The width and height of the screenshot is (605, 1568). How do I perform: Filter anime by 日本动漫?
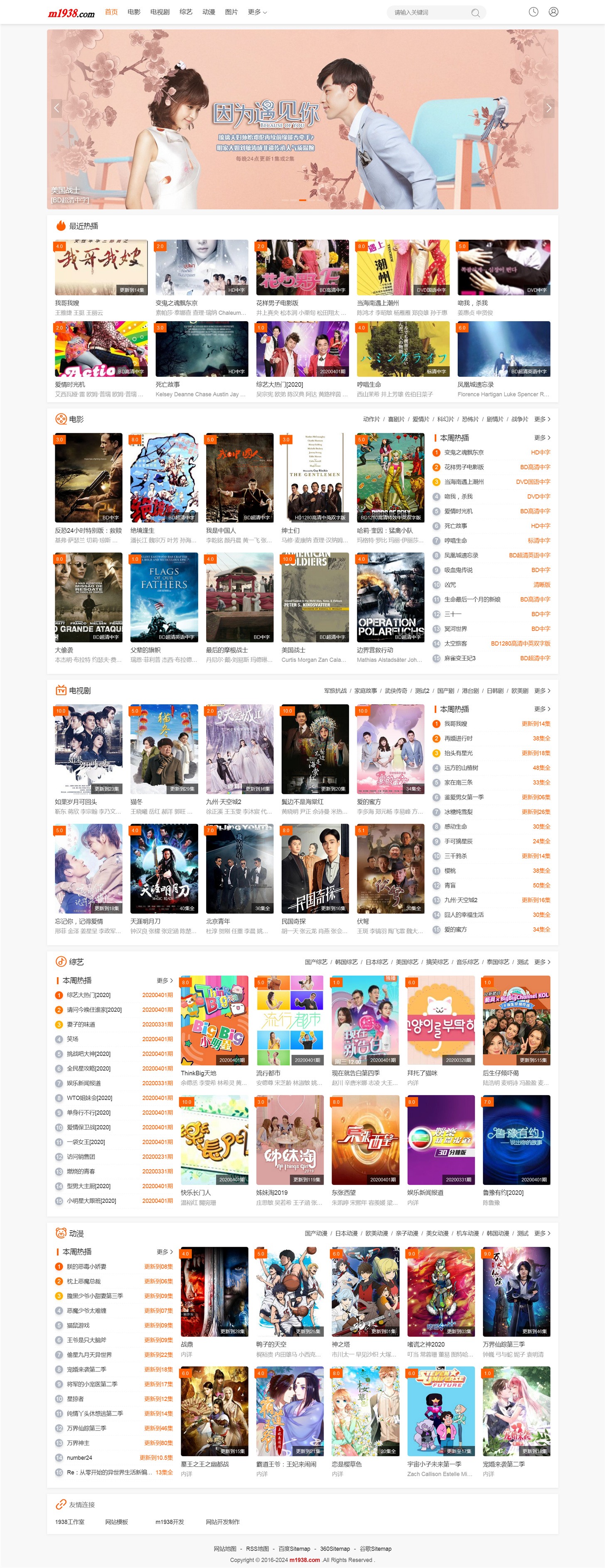point(346,1233)
